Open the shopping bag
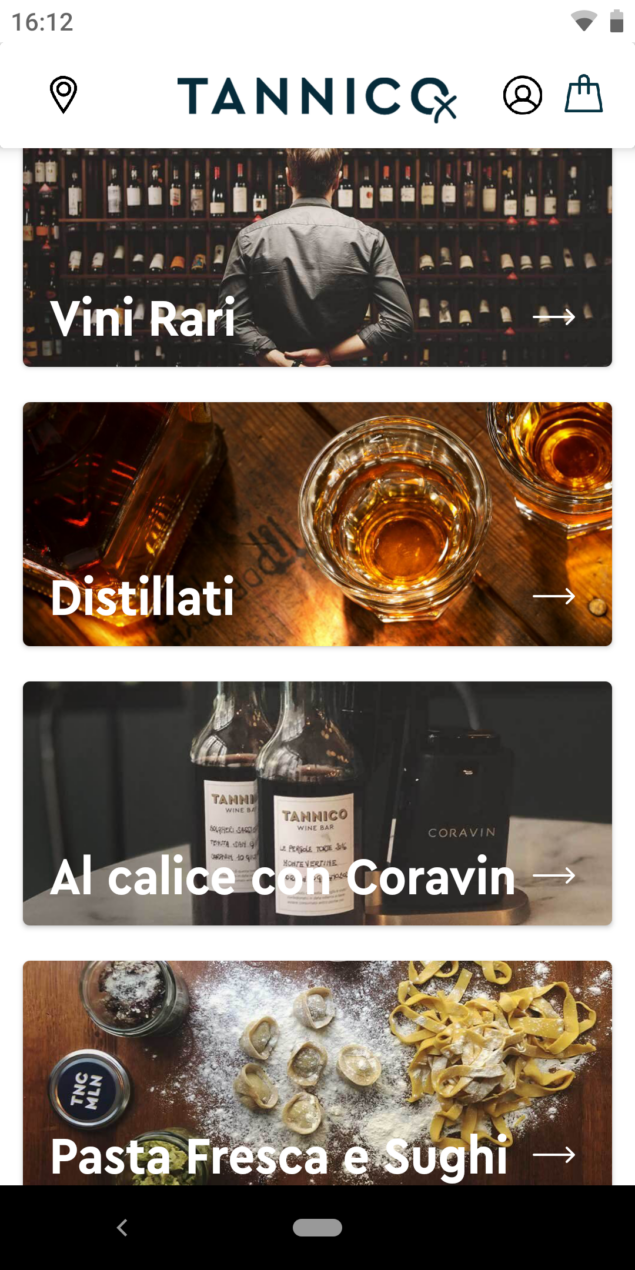The image size is (635, 1270). coord(583,94)
